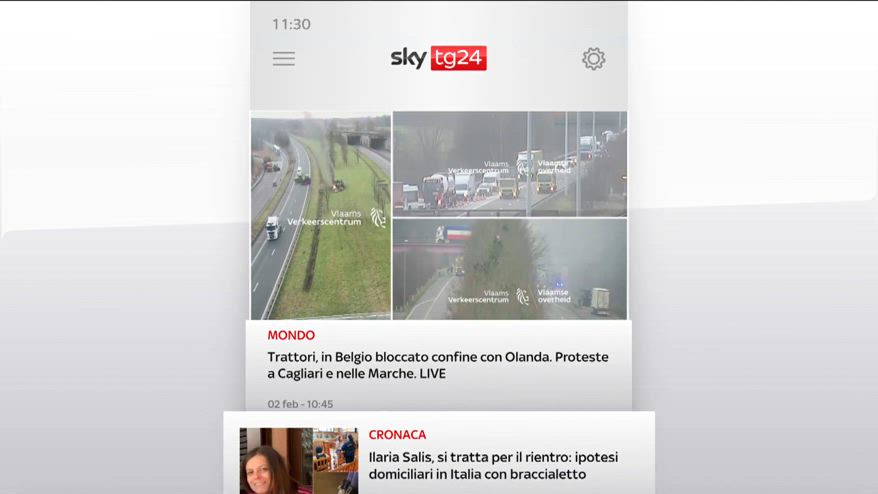Viewport: 878px width, 494px height.
Task: Open the settings gear
Action: tap(593, 59)
